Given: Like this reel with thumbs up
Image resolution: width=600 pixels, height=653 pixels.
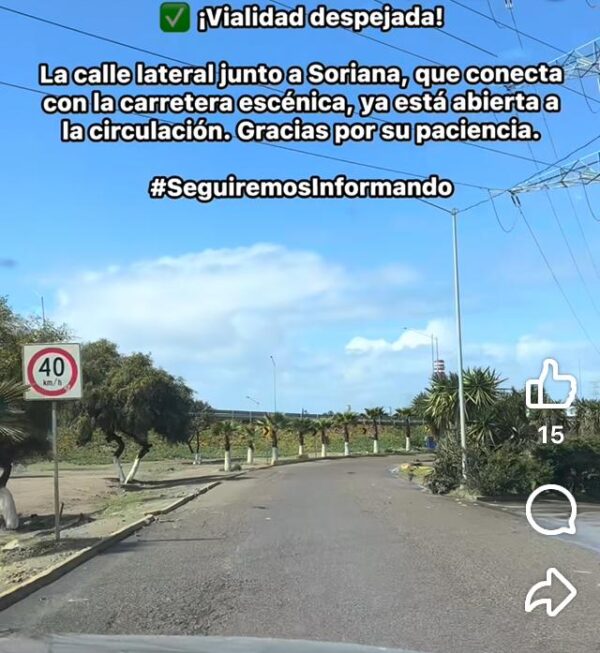Looking at the screenshot, I should (551, 386).
